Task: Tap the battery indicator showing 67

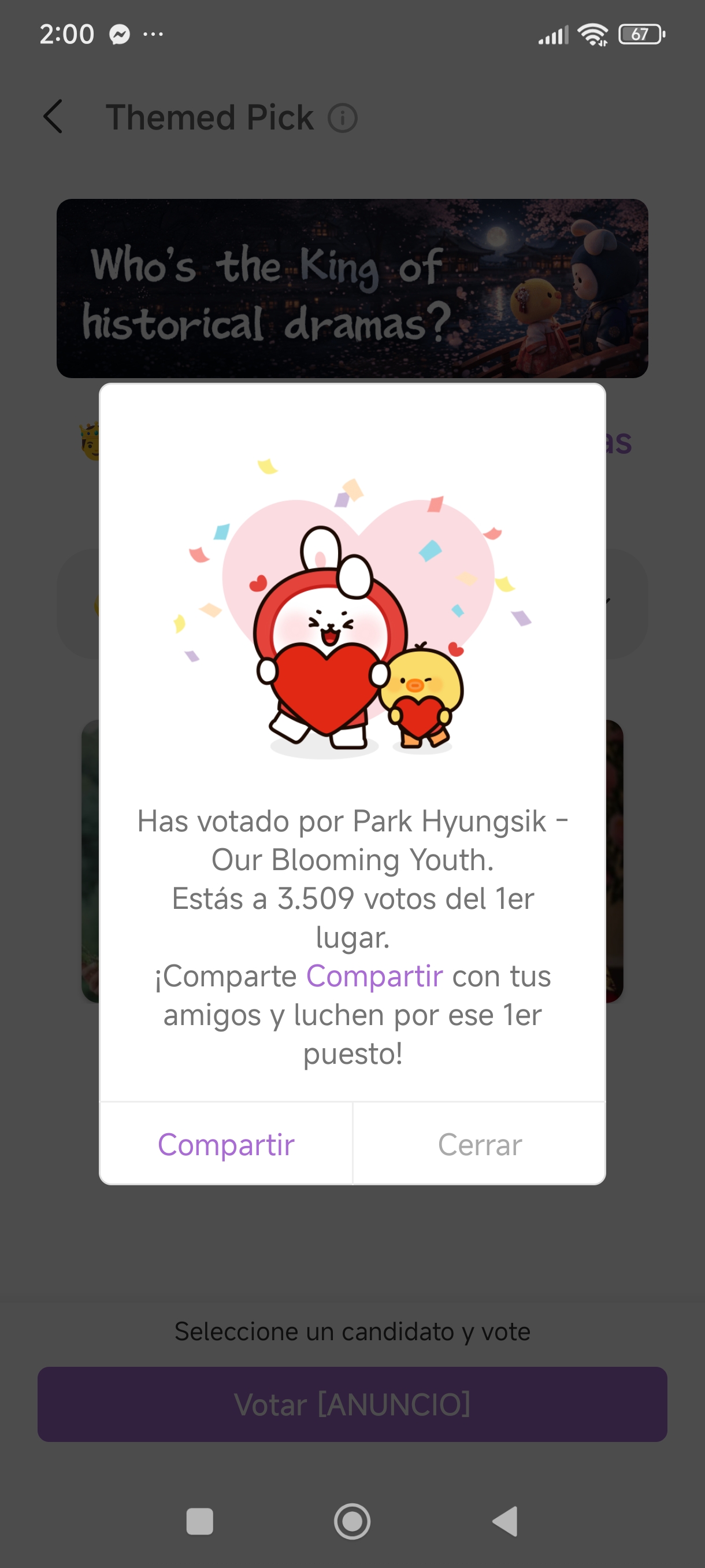Action: tap(641, 35)
